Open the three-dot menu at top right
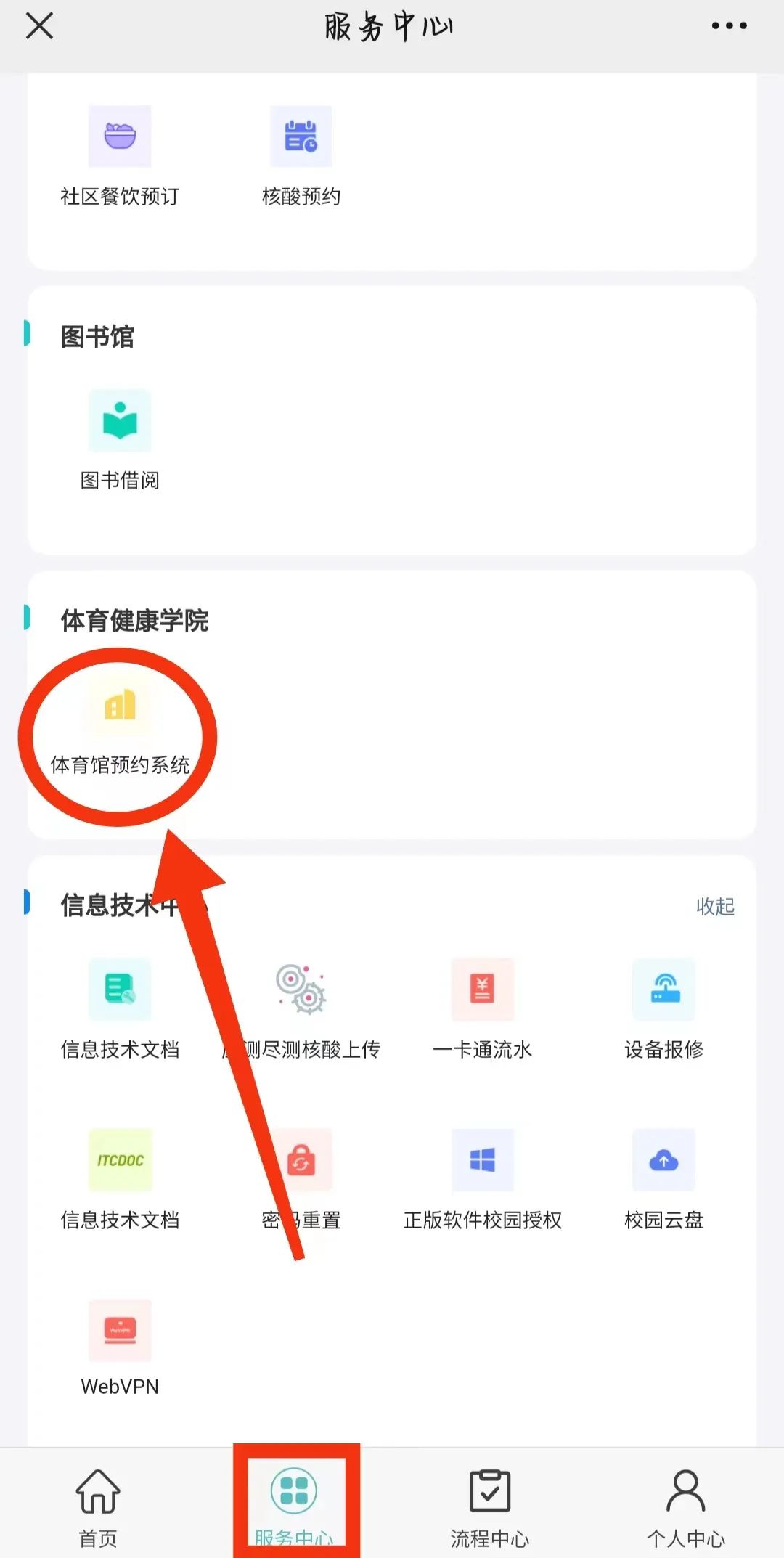The height and width of the screenshot is (1558, 784). click(728, 27)
